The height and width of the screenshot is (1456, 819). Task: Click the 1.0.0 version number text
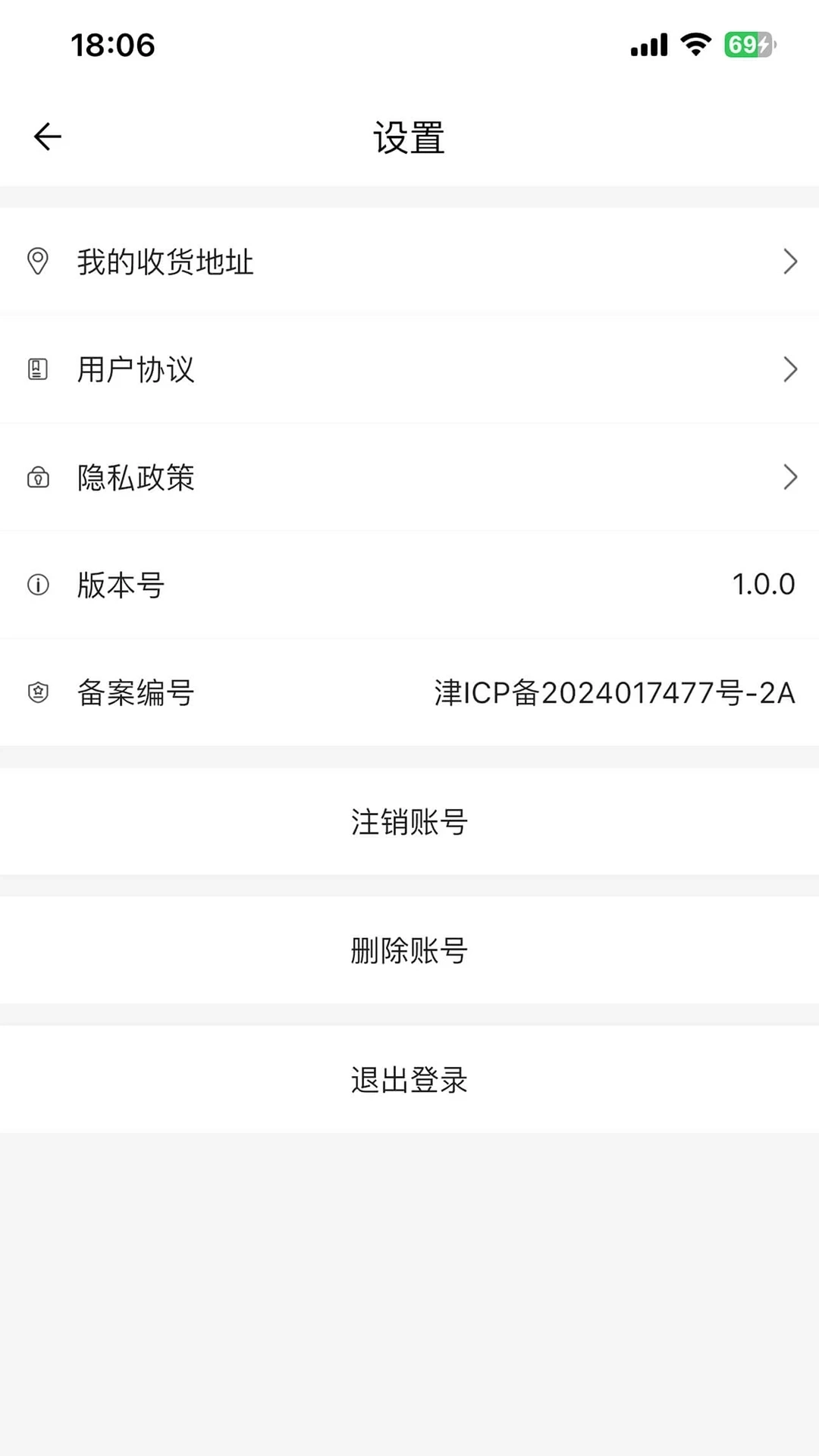[x=762, y=585]
